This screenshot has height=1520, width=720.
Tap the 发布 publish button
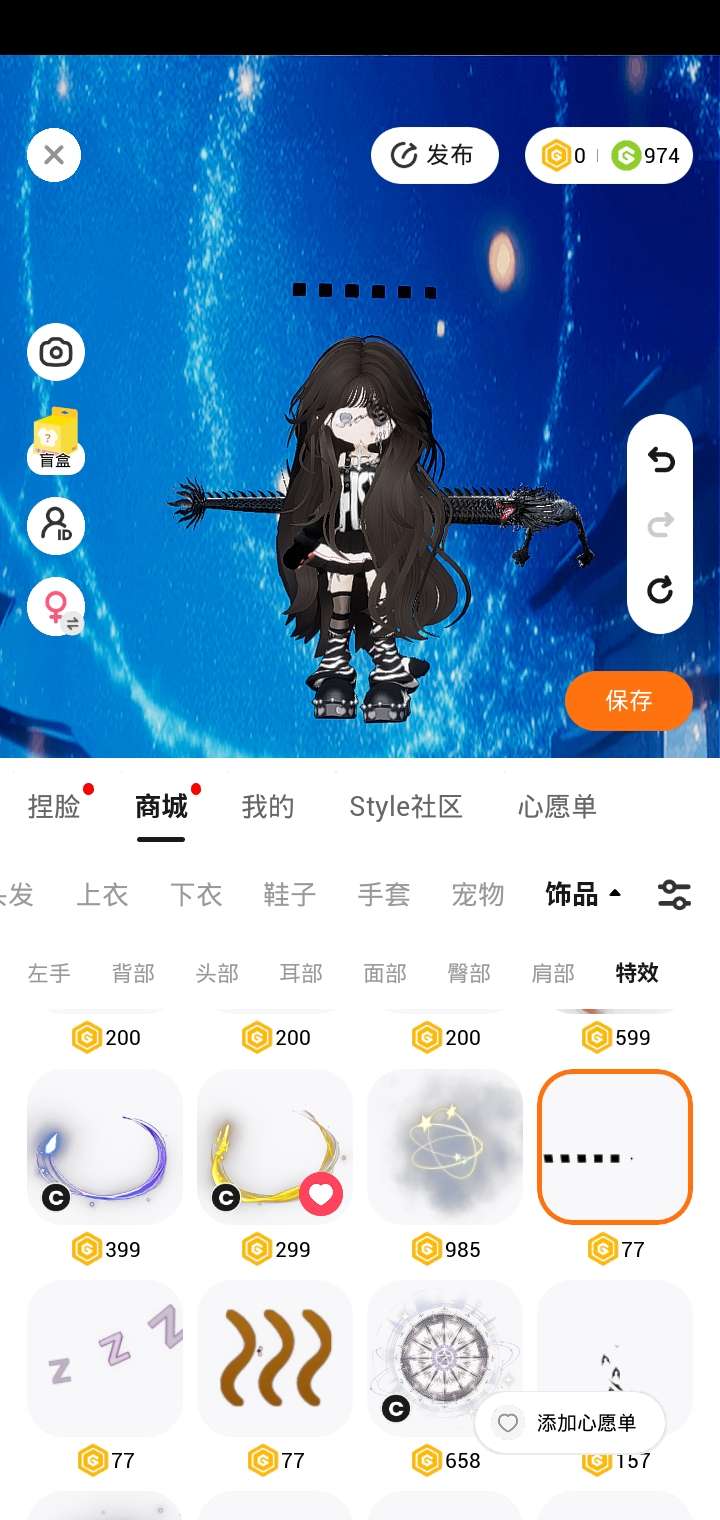pyautogui.click(x=434, y=155)
